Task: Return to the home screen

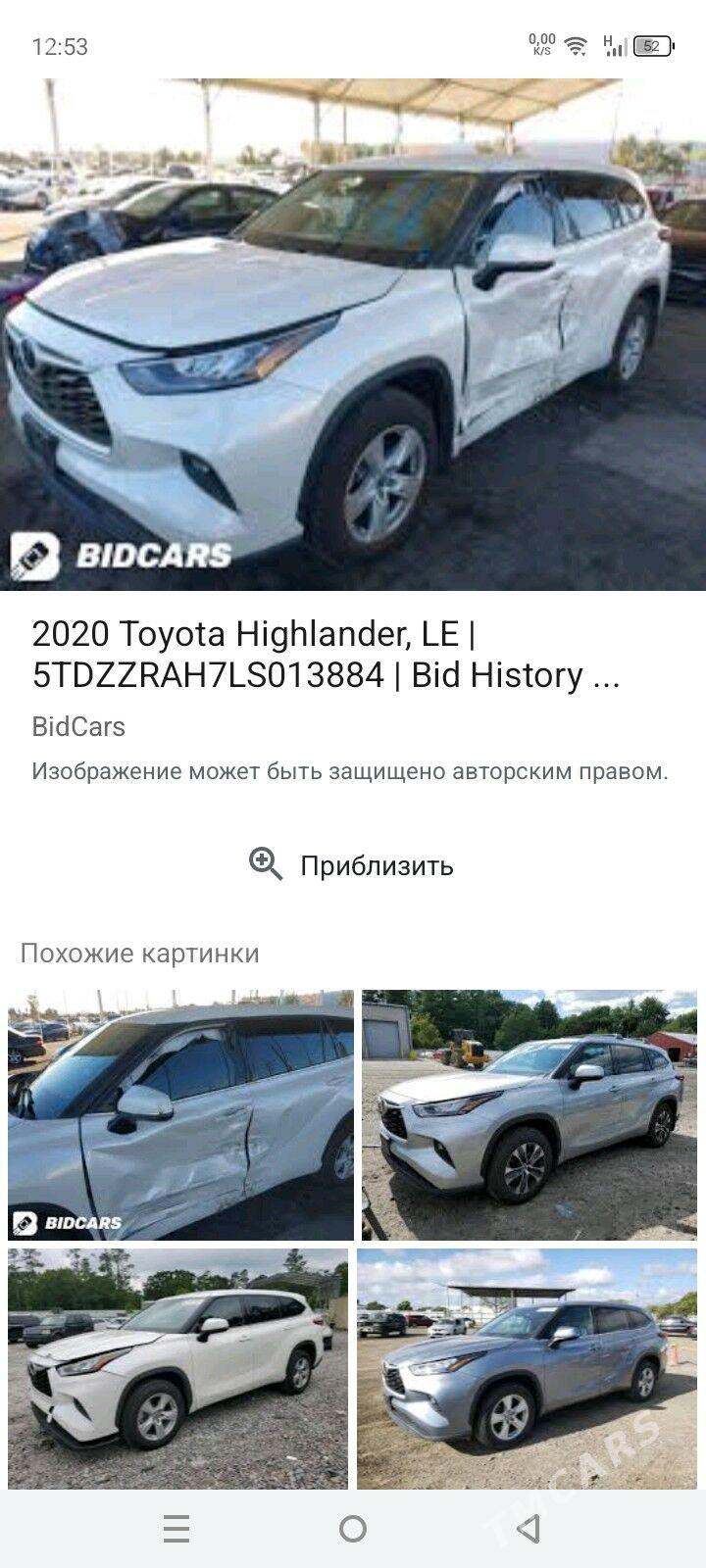Action: click(353, 1529)
